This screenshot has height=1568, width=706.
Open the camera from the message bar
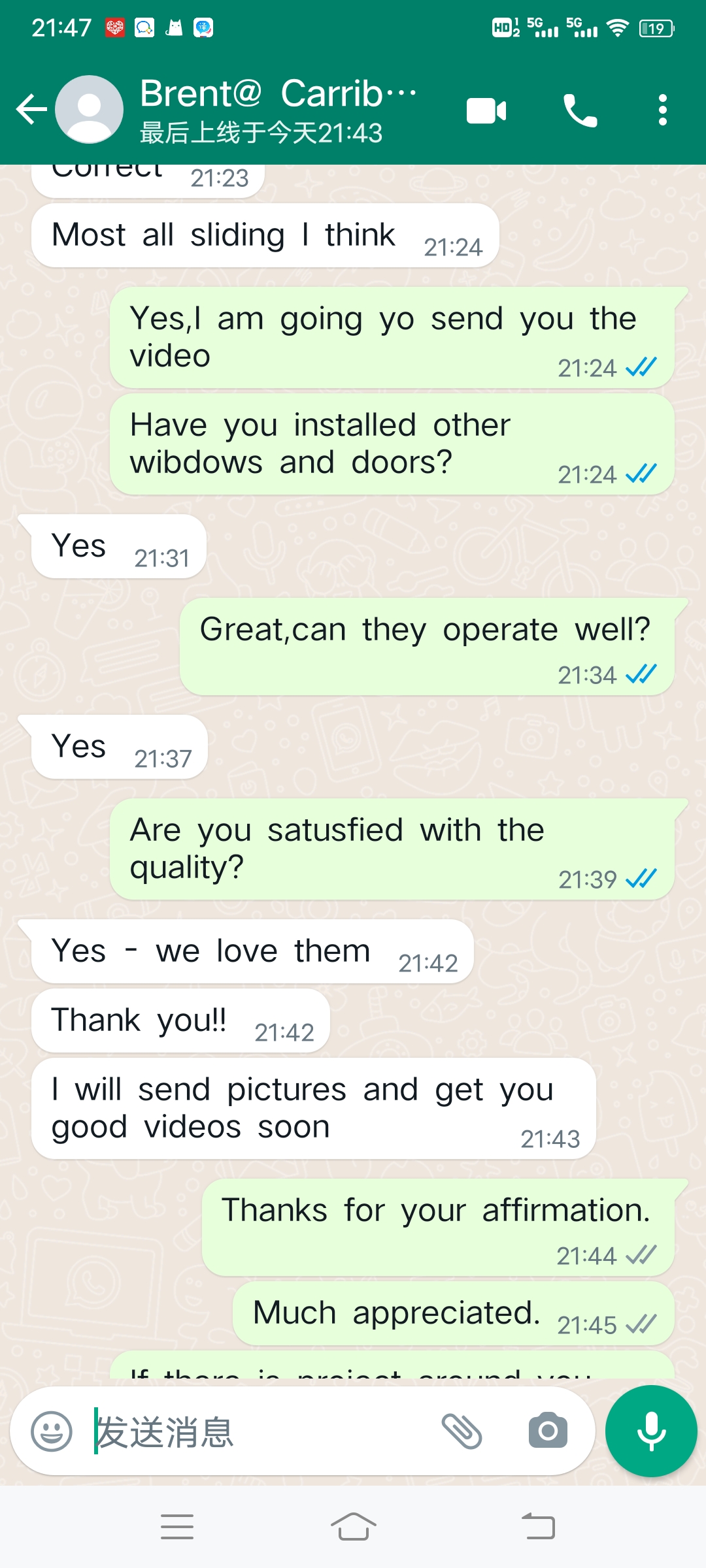pos(548,1431)
